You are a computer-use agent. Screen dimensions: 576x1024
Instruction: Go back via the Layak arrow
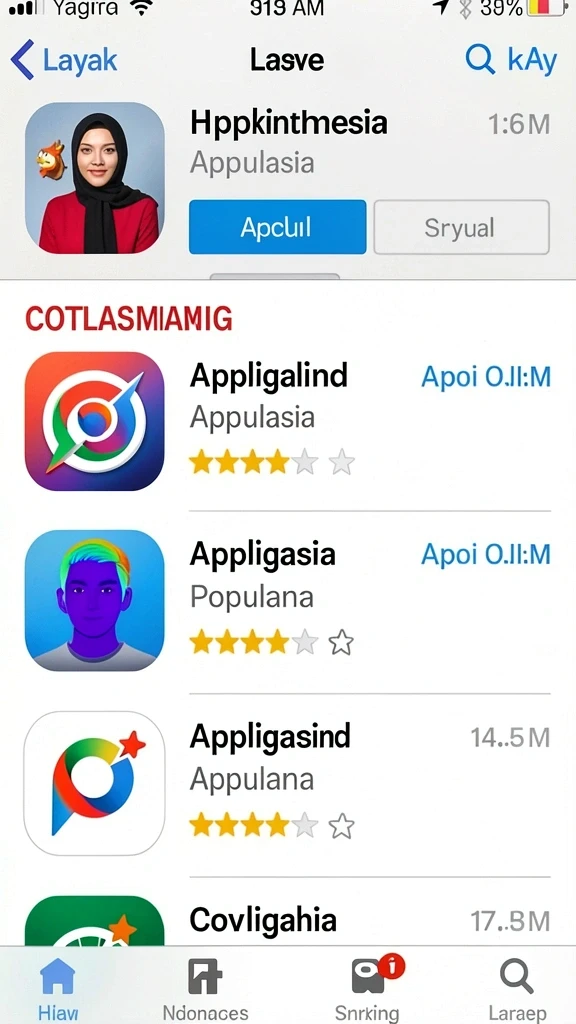[63, 60]
